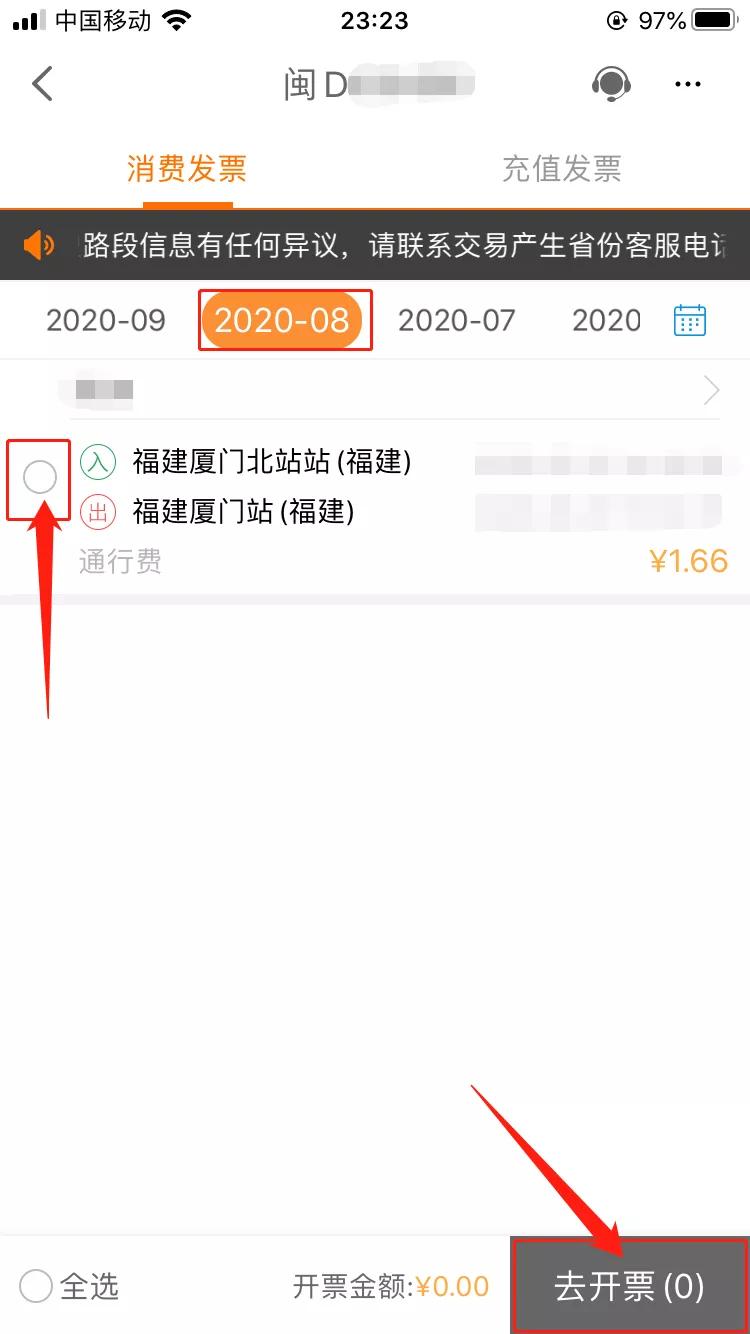Click the green 入 entry station icon
750x1334 pixels.
coord(100,462)
